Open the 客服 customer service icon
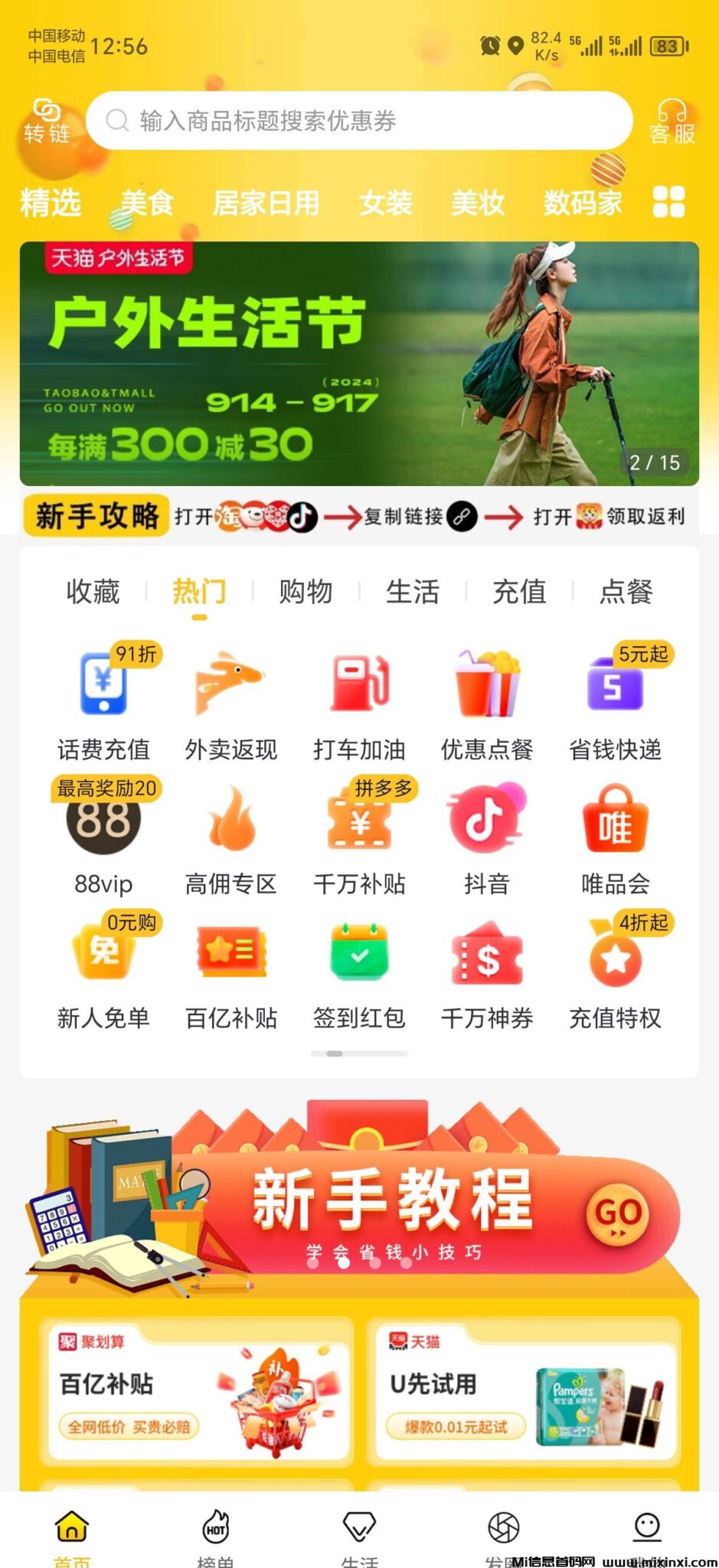The width and height of the screenshot is (719, 1568). 672,122
